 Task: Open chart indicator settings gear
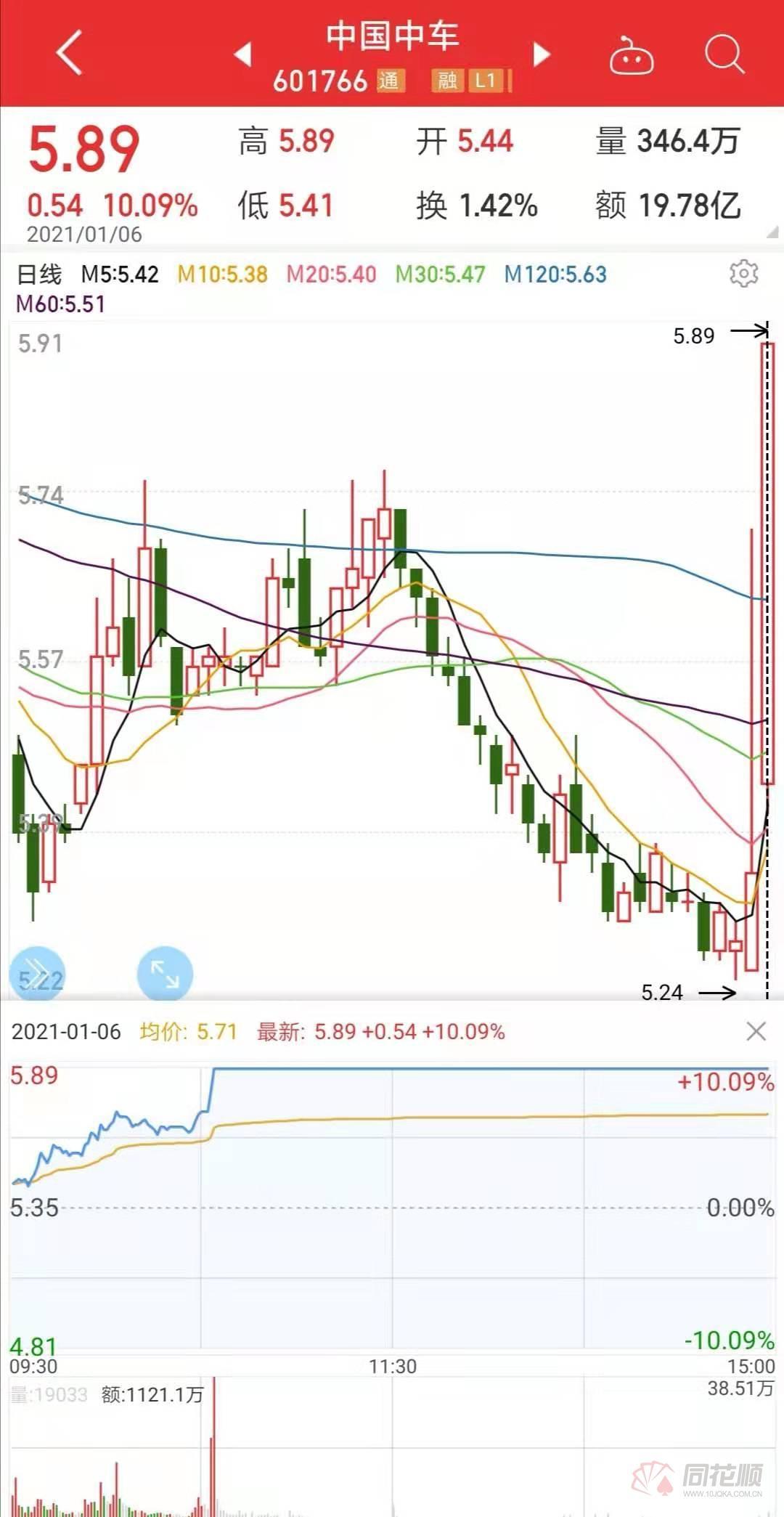pyautogui.click(x=743, y=274)
